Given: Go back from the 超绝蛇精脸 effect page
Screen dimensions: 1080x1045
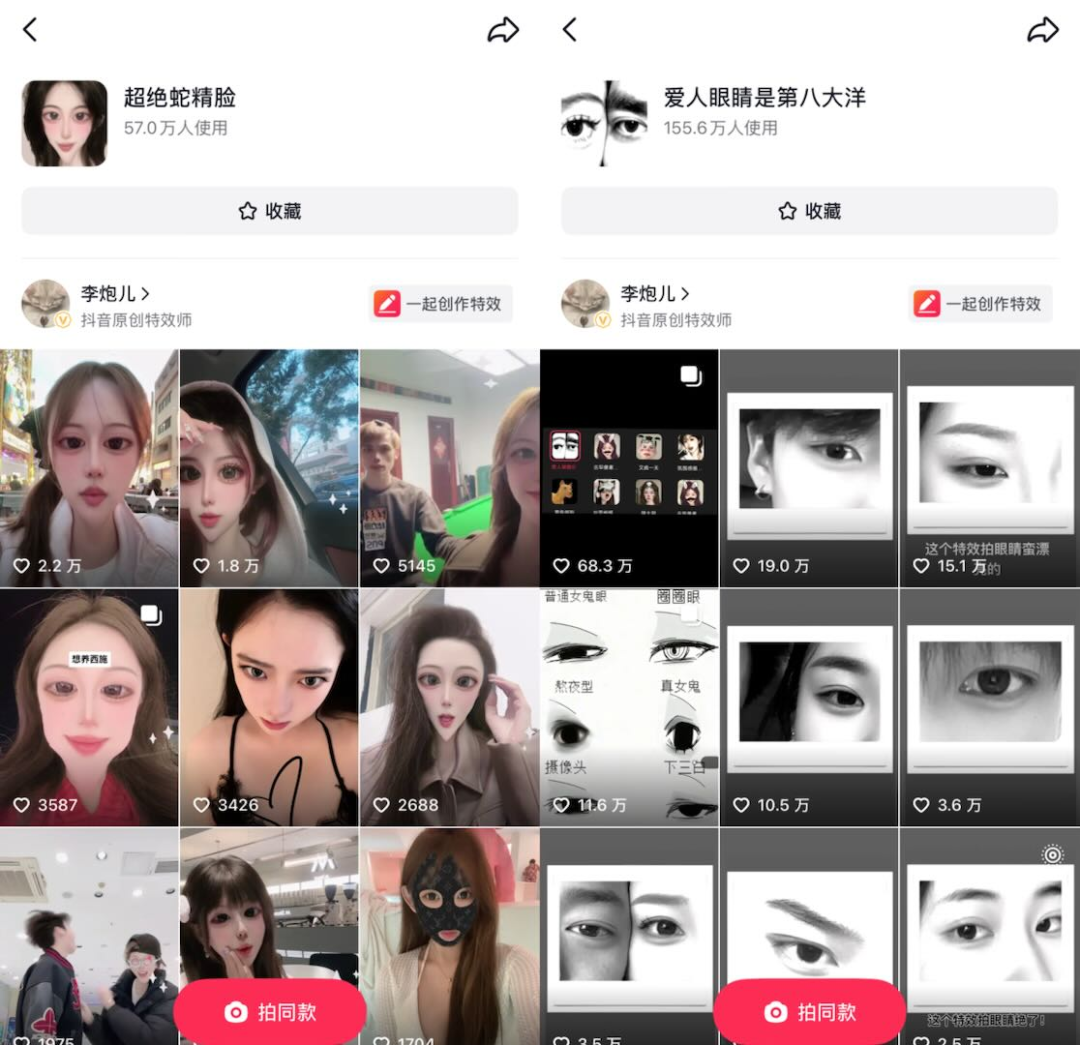Looking at the screenshot, I should coord(30,30).
